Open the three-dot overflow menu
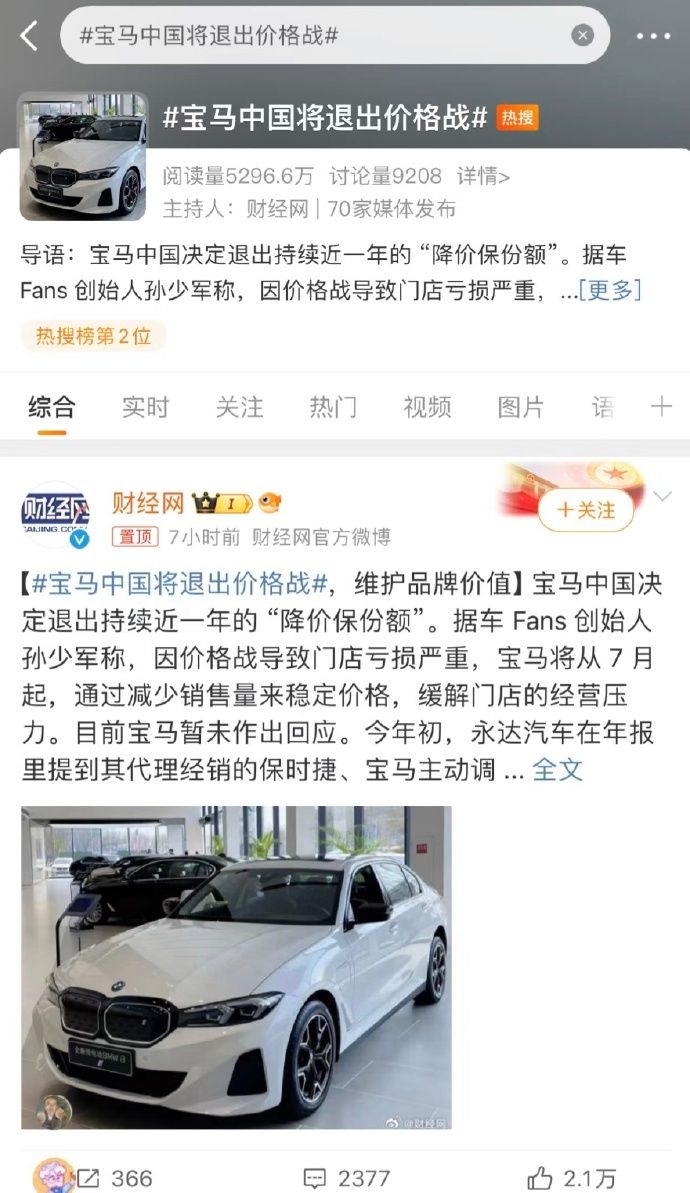Screen dimensions: 690x1193 pyautogui.click(x=653, y=37)
